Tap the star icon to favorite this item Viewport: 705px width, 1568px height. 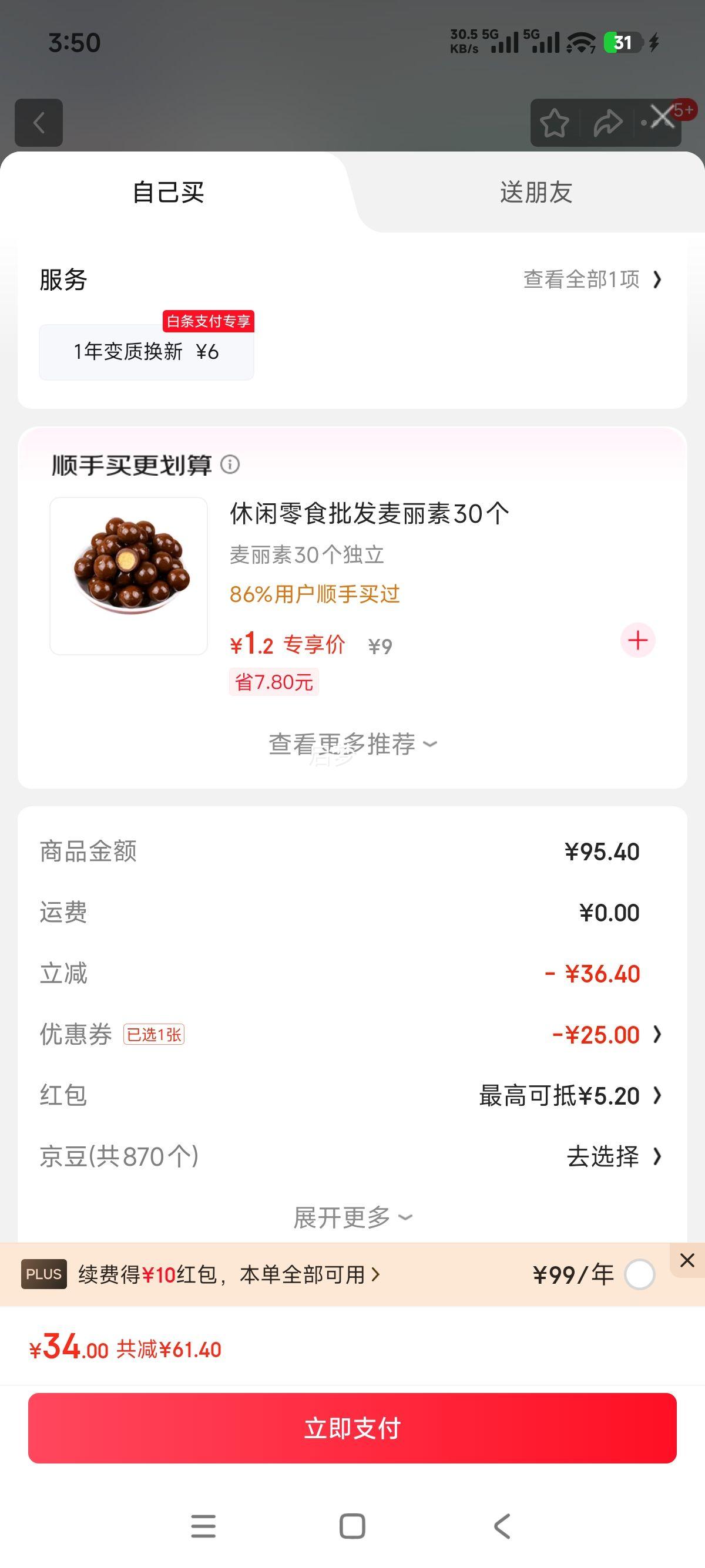pyautogui.click(x=555, y=123)
